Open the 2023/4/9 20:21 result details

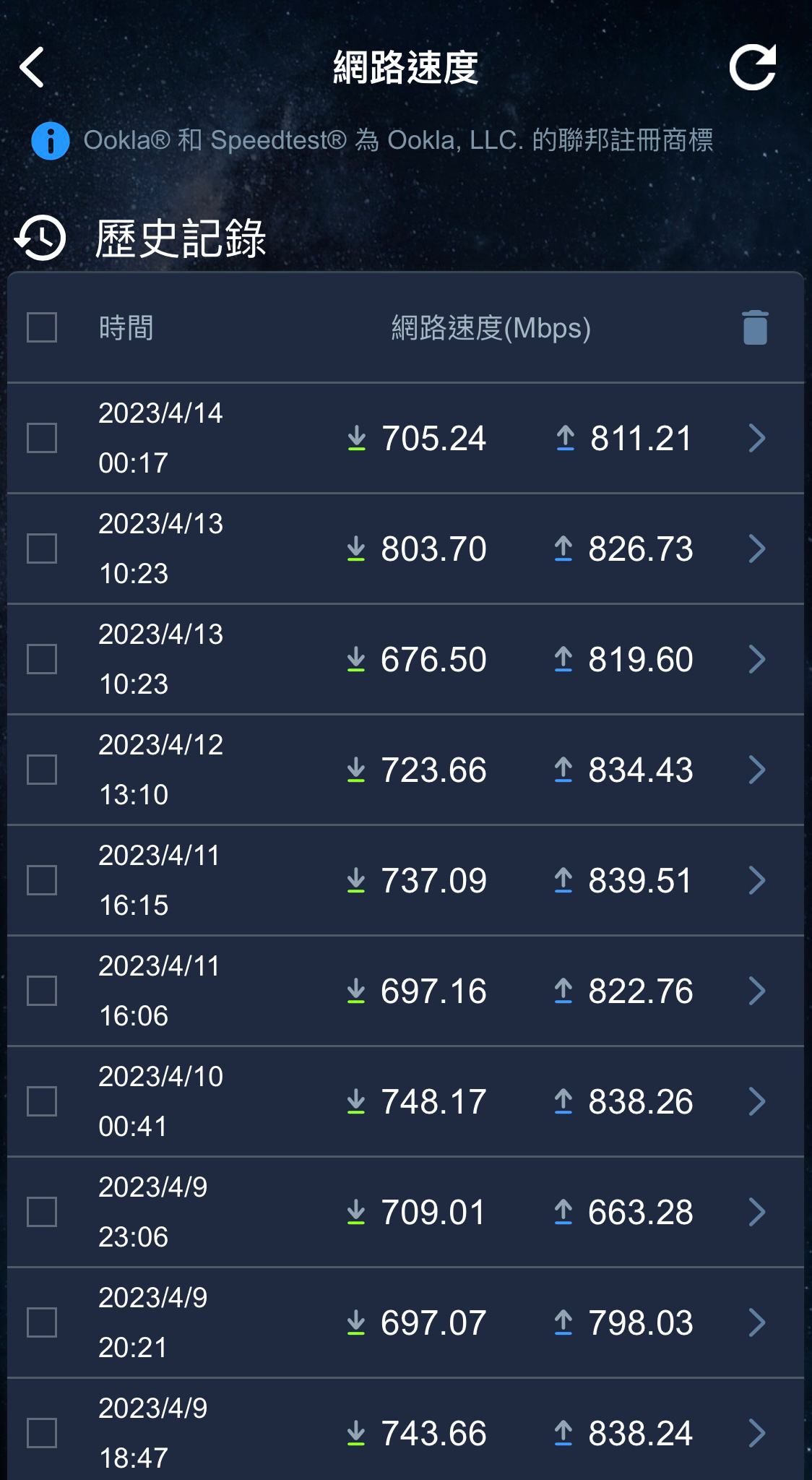[756, 1322]
